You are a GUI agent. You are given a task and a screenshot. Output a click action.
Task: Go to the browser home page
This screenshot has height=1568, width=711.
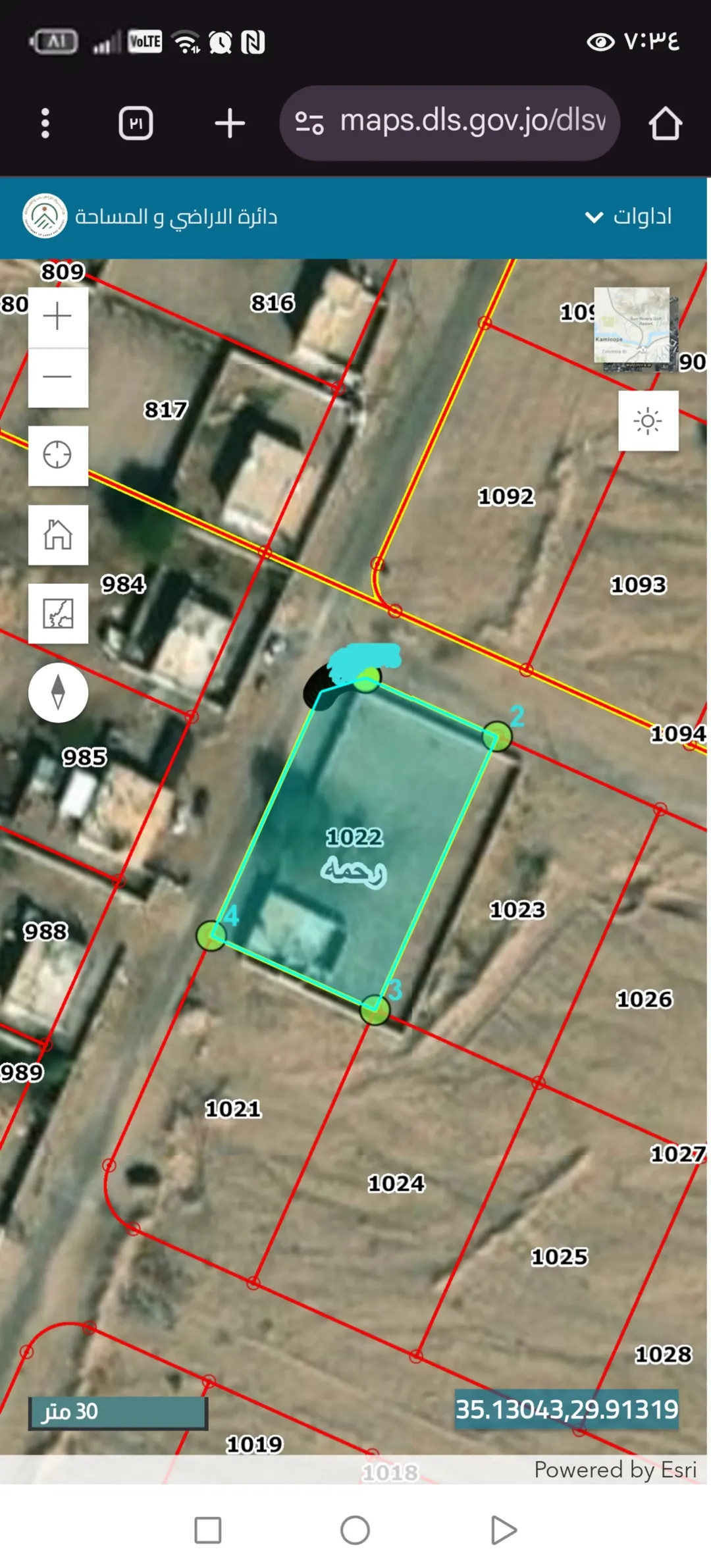pyautogui.click(x=665, y=123)
